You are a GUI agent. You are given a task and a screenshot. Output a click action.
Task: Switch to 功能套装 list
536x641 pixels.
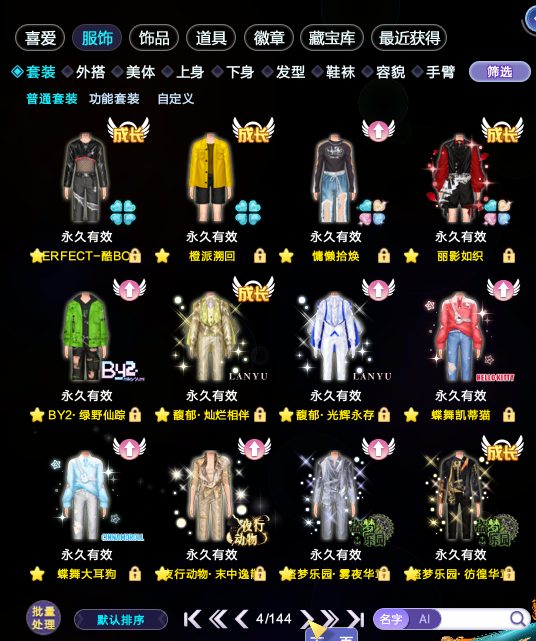[114, 99]
